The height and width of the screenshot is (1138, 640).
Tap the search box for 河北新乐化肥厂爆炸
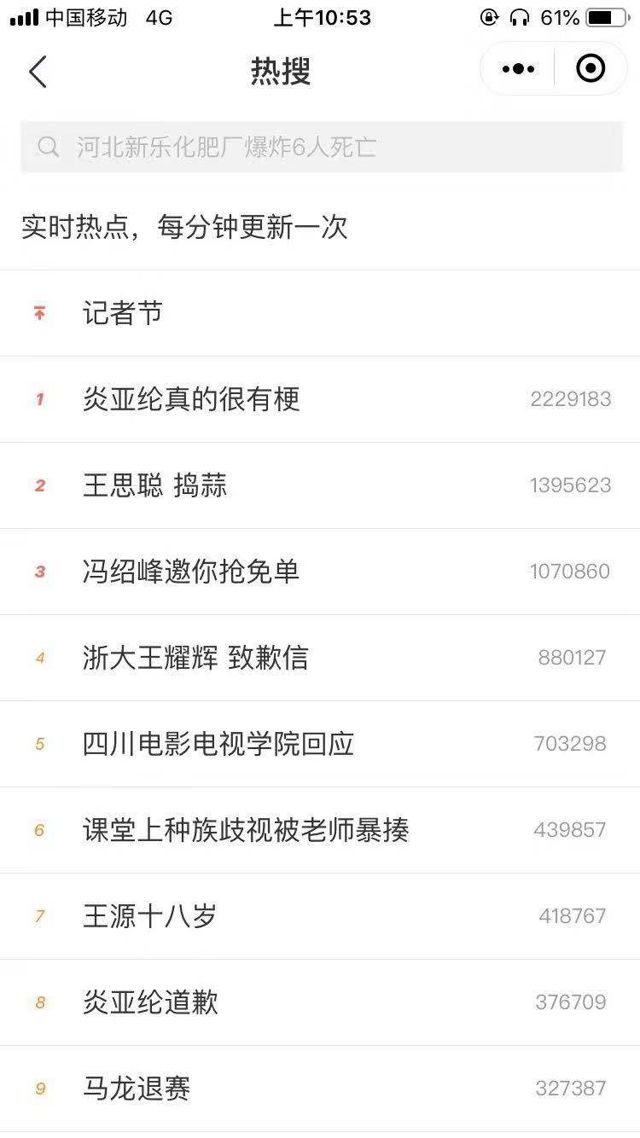tap(320, 148)
